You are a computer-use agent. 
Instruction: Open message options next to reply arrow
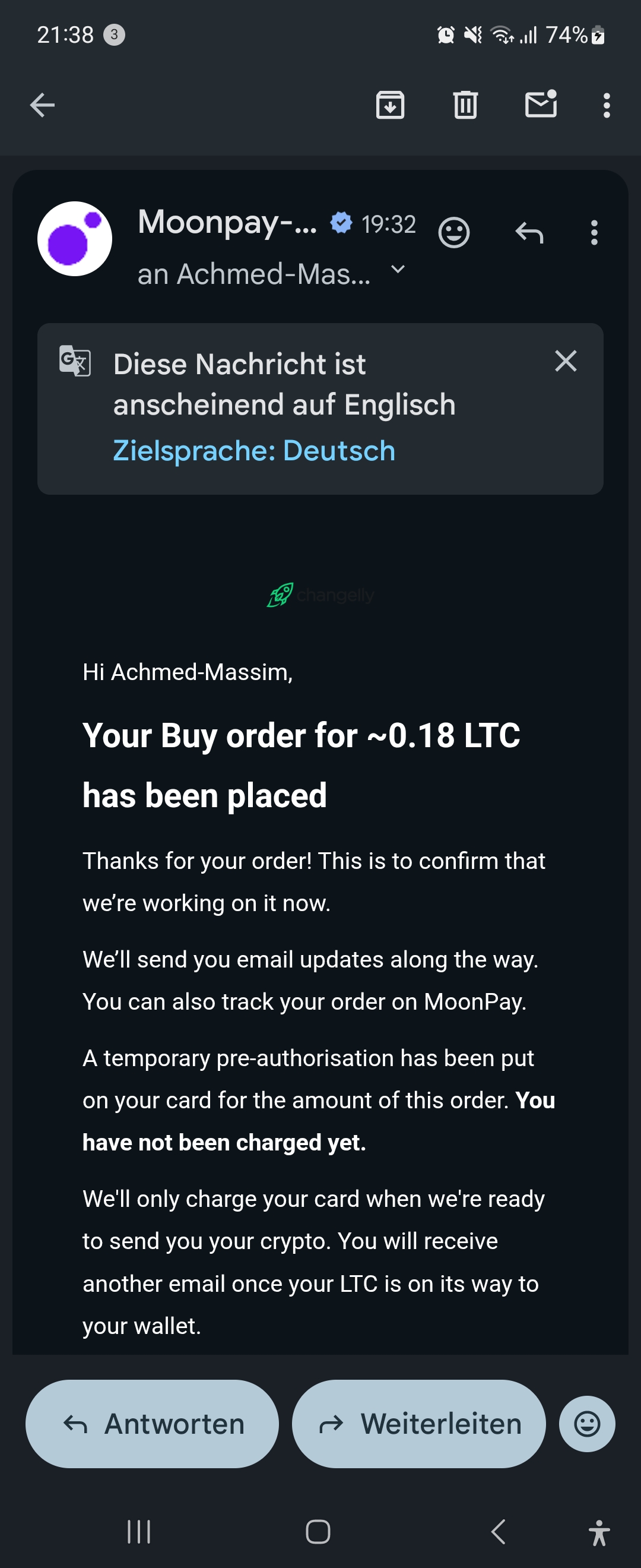click(594, 232)
